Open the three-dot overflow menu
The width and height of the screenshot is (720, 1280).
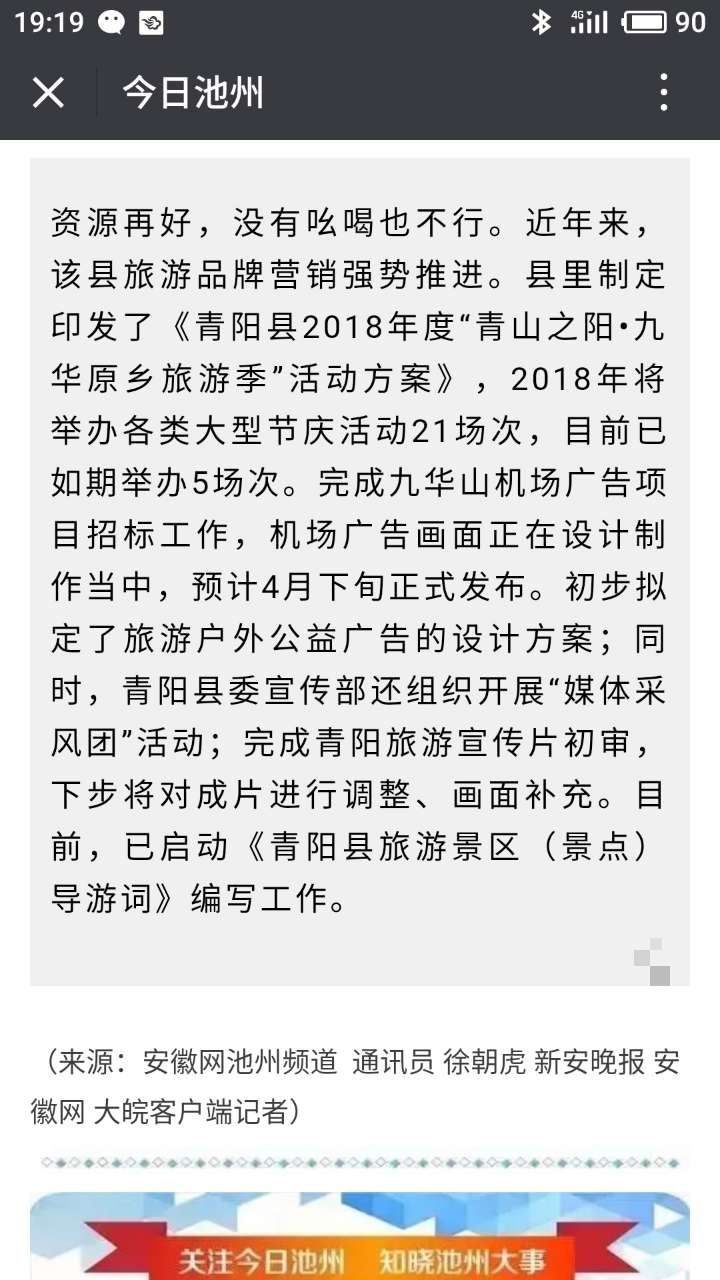click(x=663, y=93)
